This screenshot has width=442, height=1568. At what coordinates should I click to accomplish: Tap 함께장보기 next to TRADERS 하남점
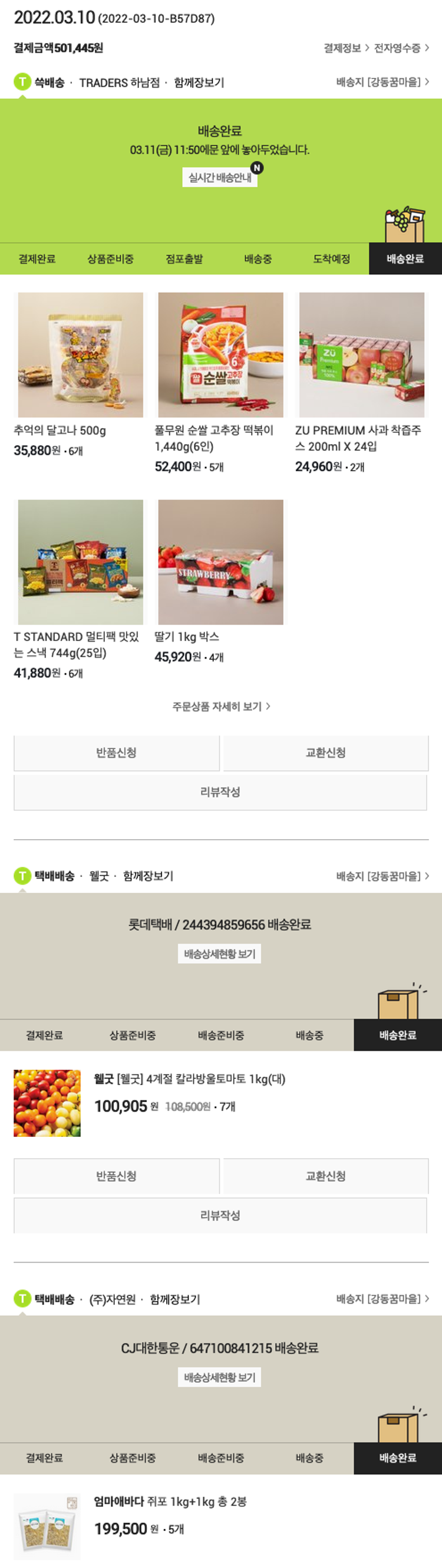(x=199, y=83)
